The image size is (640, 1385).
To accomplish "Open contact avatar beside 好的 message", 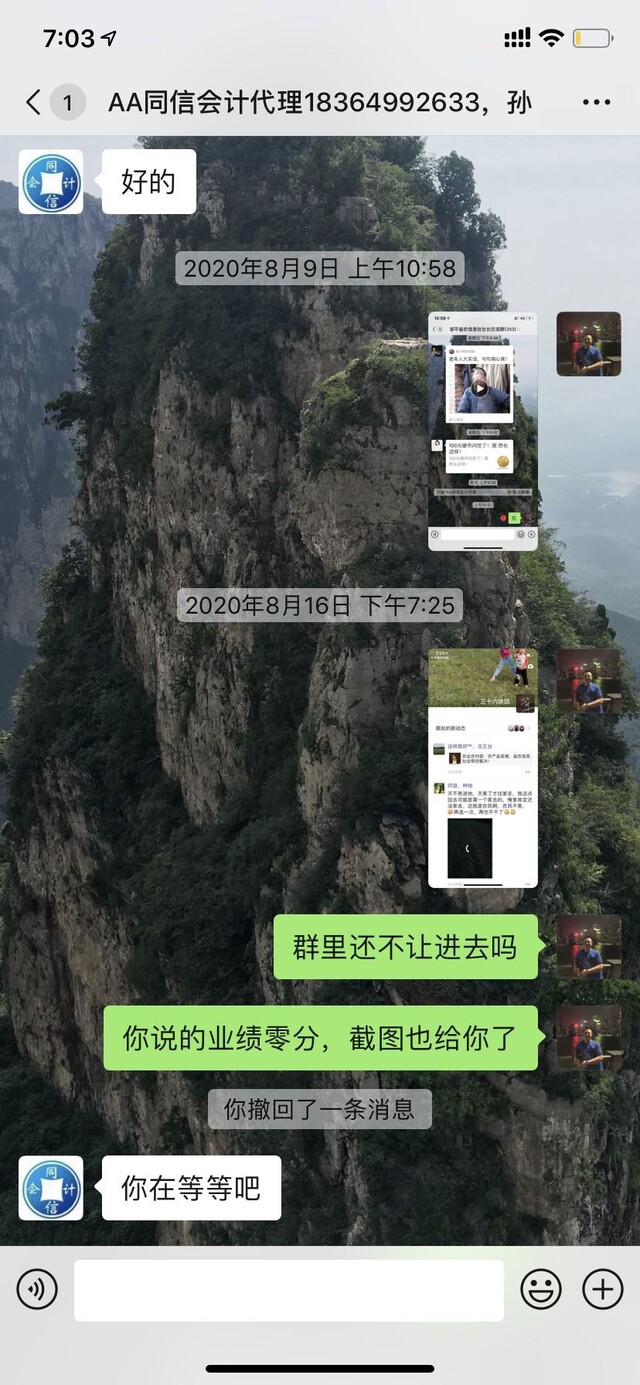I will (51, 182).
